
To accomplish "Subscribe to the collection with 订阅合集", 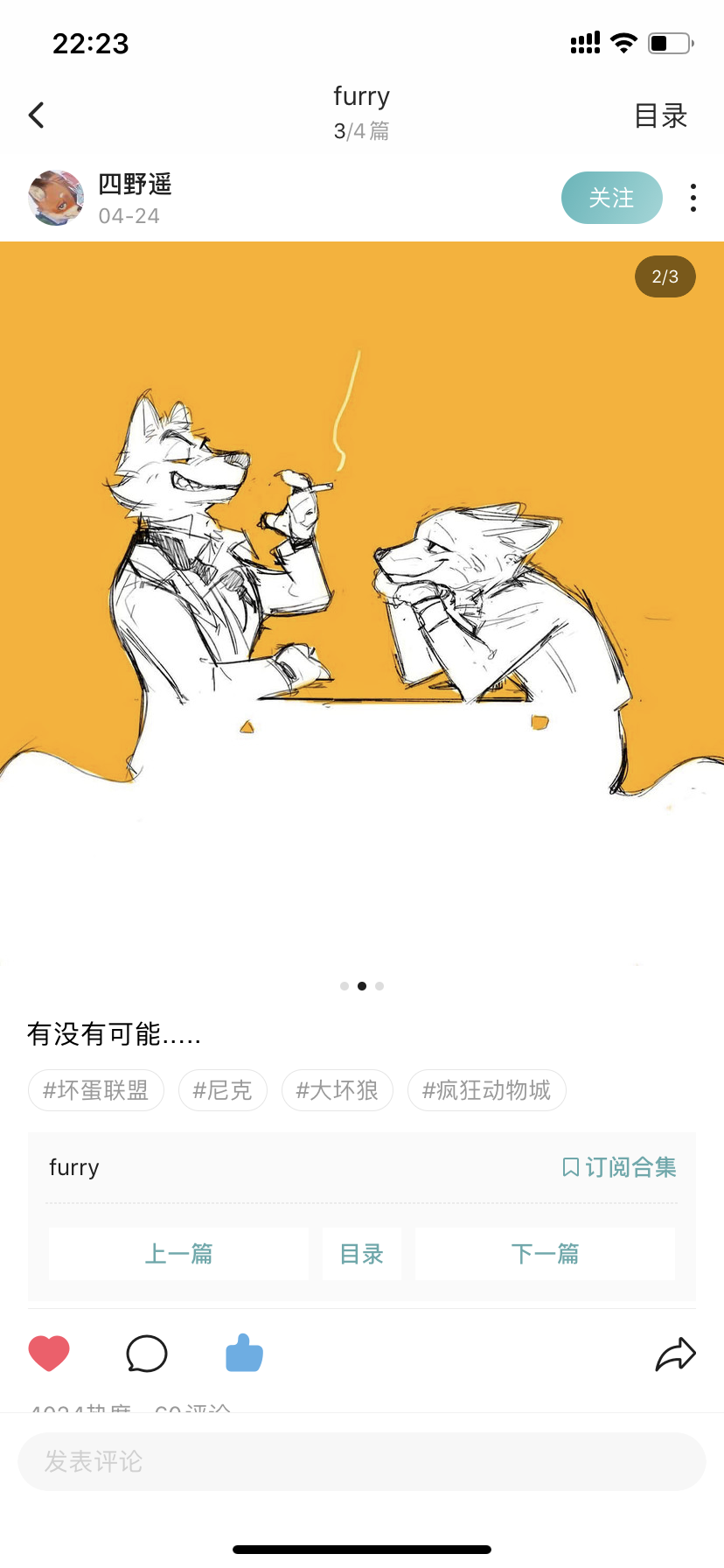I will click(x=619, y=1167).
